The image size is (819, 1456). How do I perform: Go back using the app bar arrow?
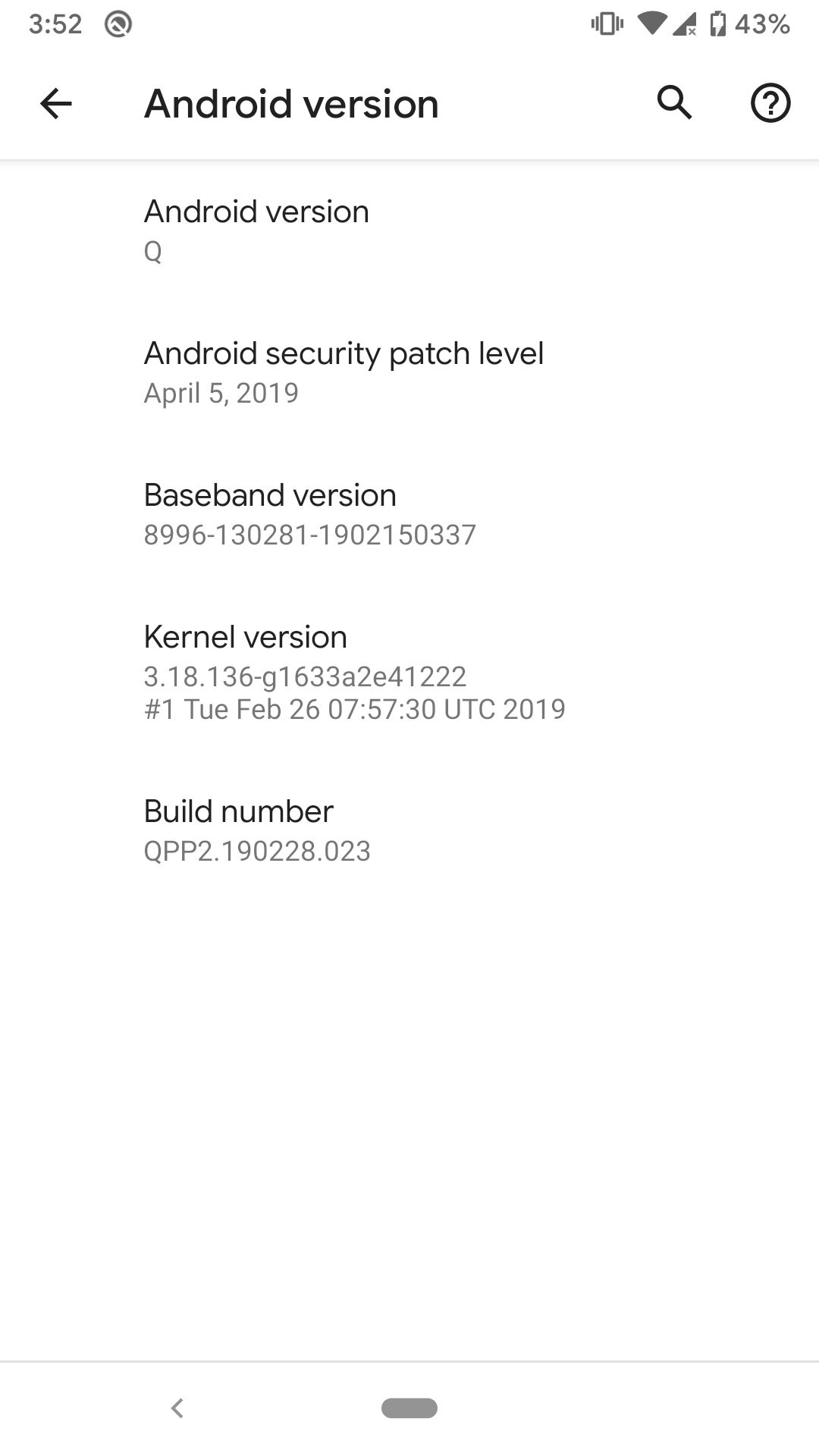[56, 104]
